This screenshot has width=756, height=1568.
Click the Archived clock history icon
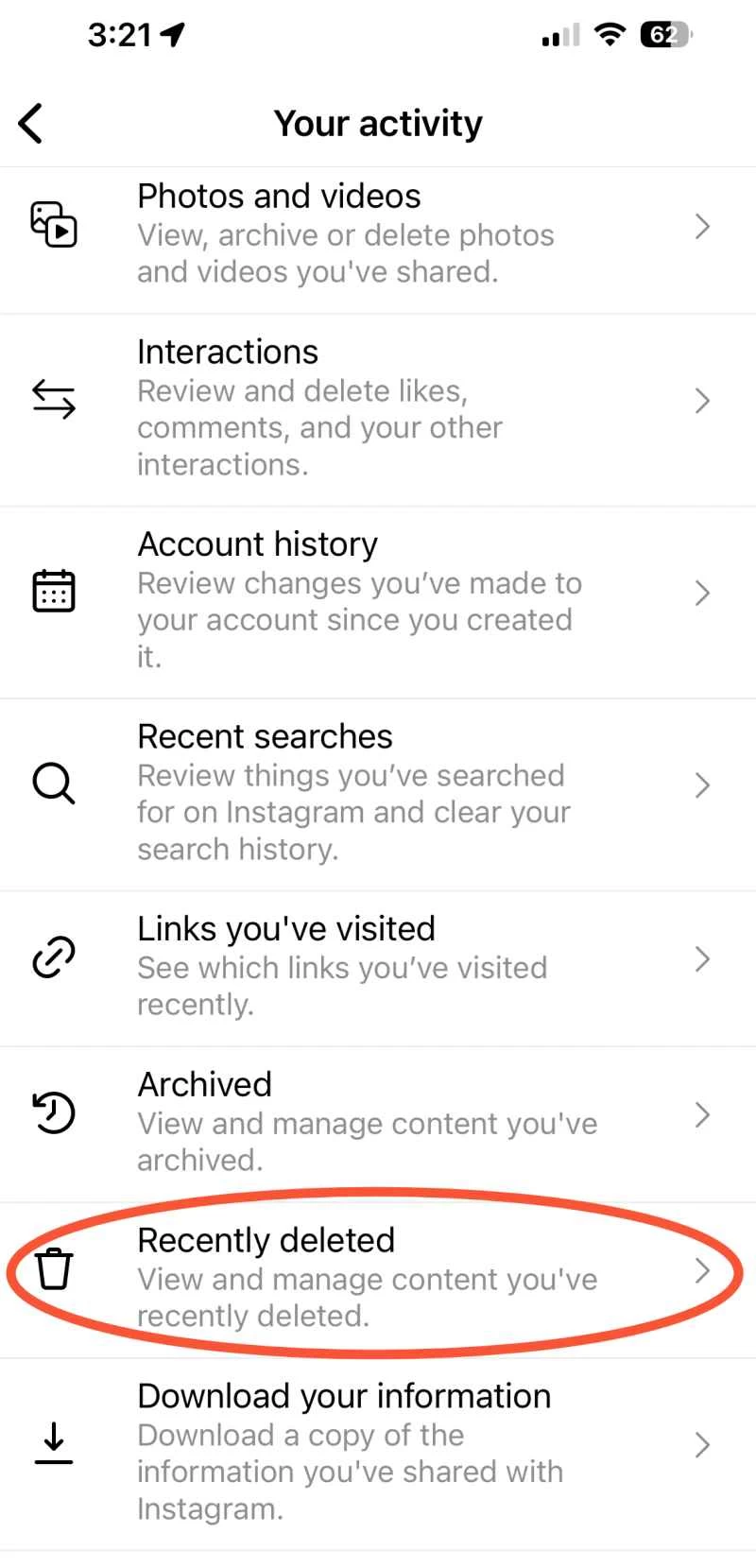(54, 1112)
